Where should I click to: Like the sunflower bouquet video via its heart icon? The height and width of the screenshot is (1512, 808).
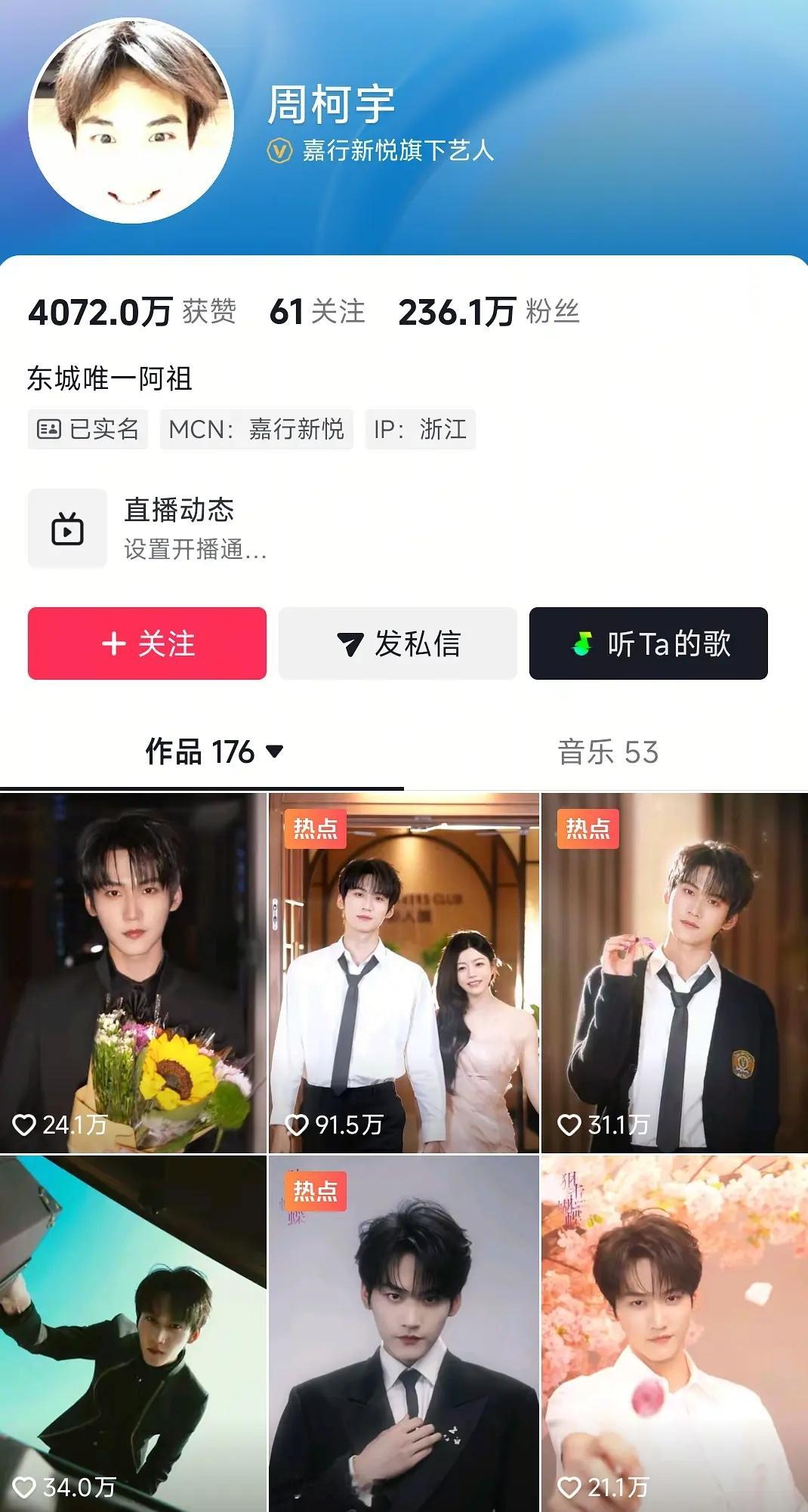pos(26,1124)
